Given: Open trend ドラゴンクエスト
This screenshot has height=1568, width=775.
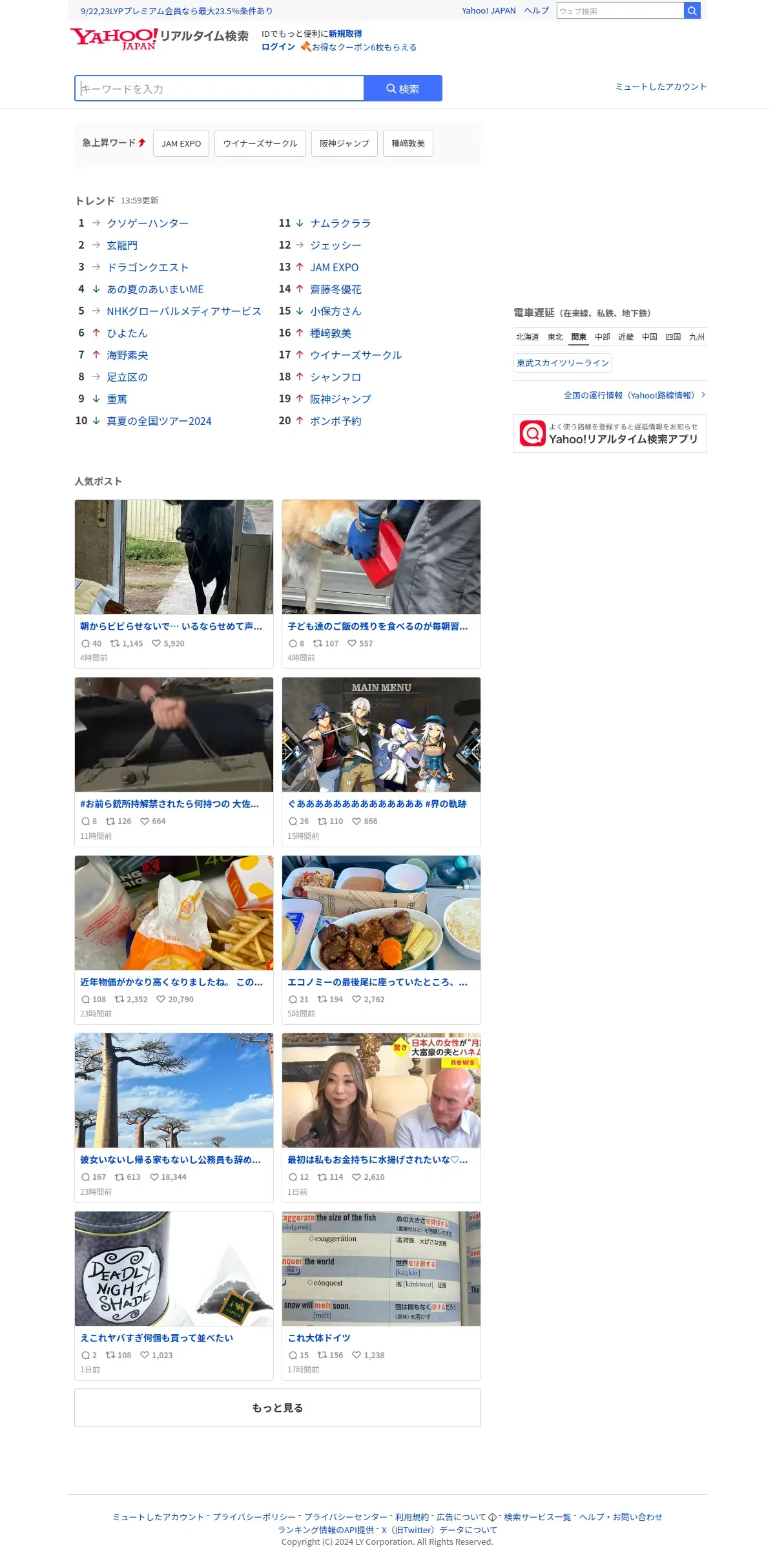Looking at the screenshot, I should coord(147,267).
